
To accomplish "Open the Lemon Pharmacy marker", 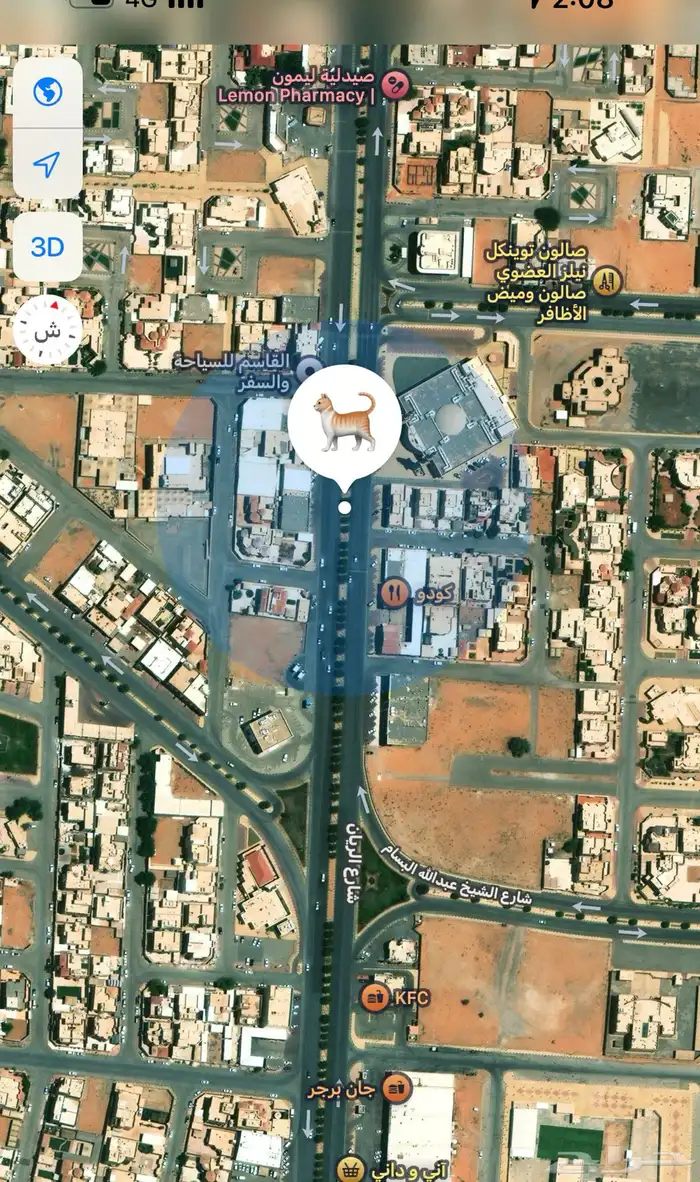I will (396, 83).
